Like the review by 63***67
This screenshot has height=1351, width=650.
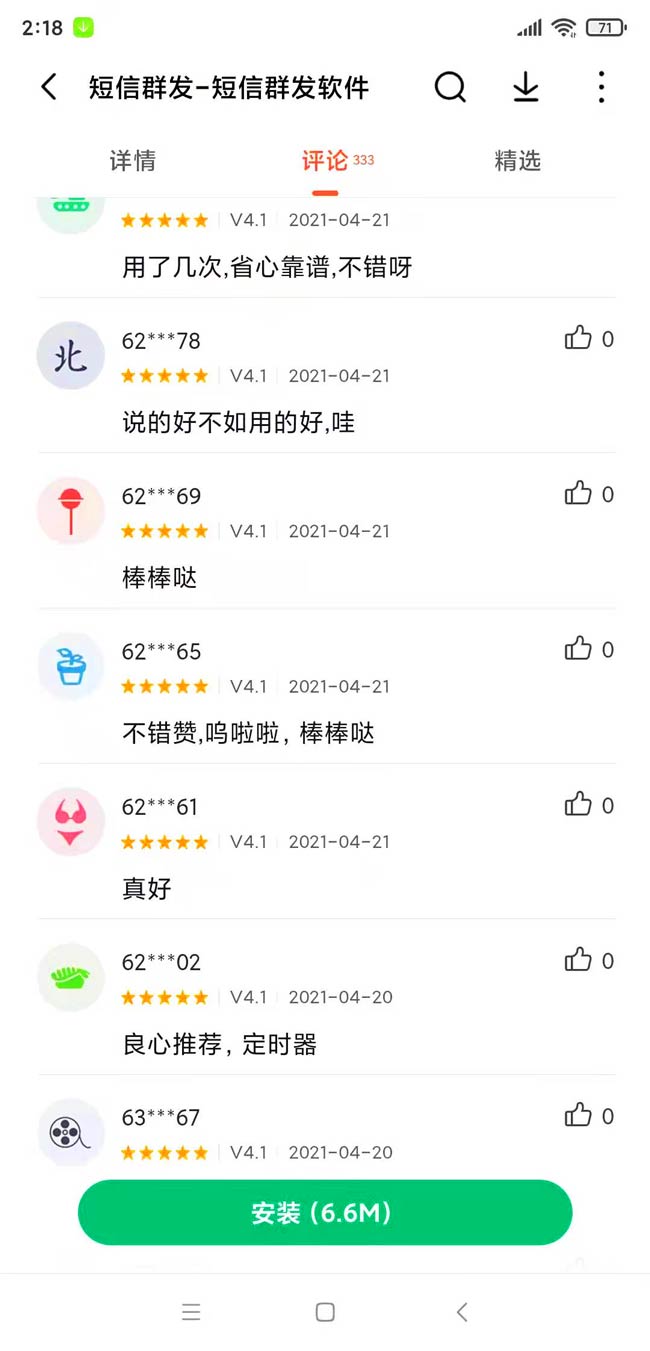point(579,1116)
